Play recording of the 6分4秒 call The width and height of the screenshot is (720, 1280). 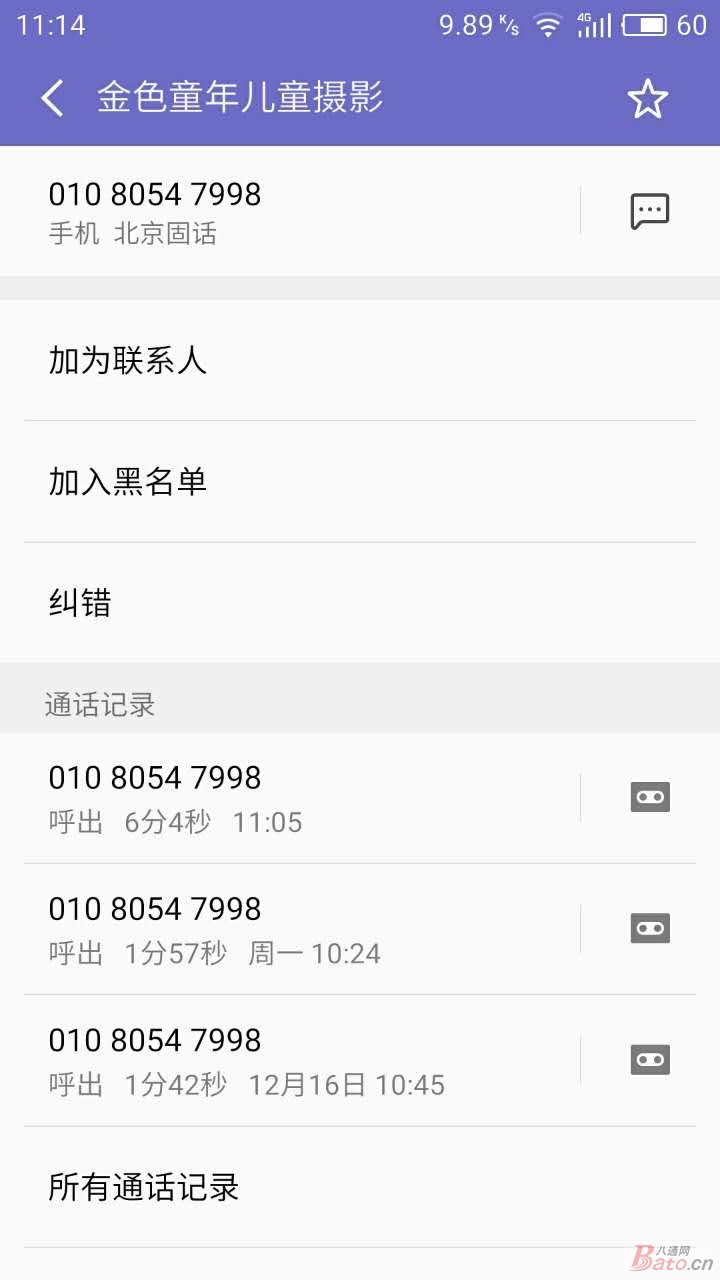click(x=650, y=797)
